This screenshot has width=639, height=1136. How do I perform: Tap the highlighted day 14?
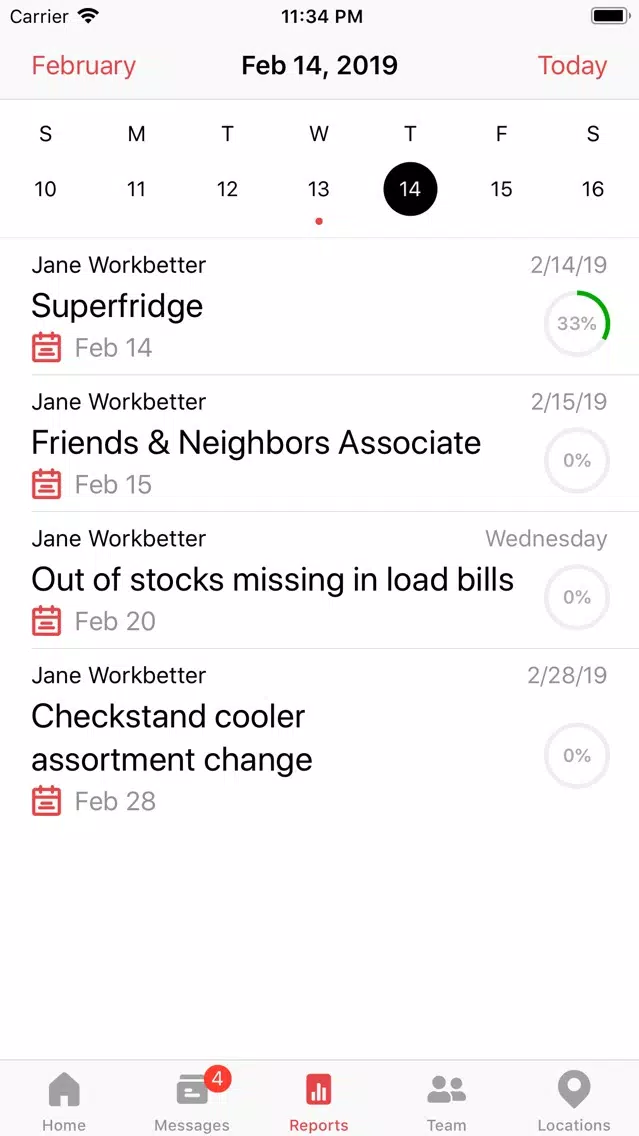point(410,189)
